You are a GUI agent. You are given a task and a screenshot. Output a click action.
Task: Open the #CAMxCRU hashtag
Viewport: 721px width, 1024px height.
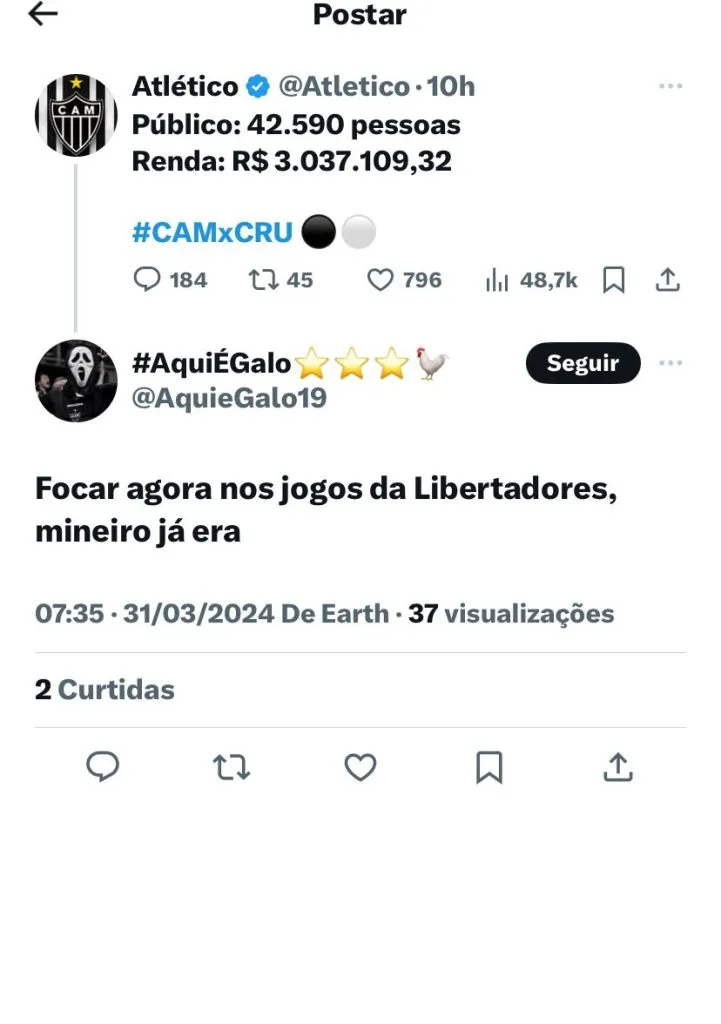click(212, 233)
